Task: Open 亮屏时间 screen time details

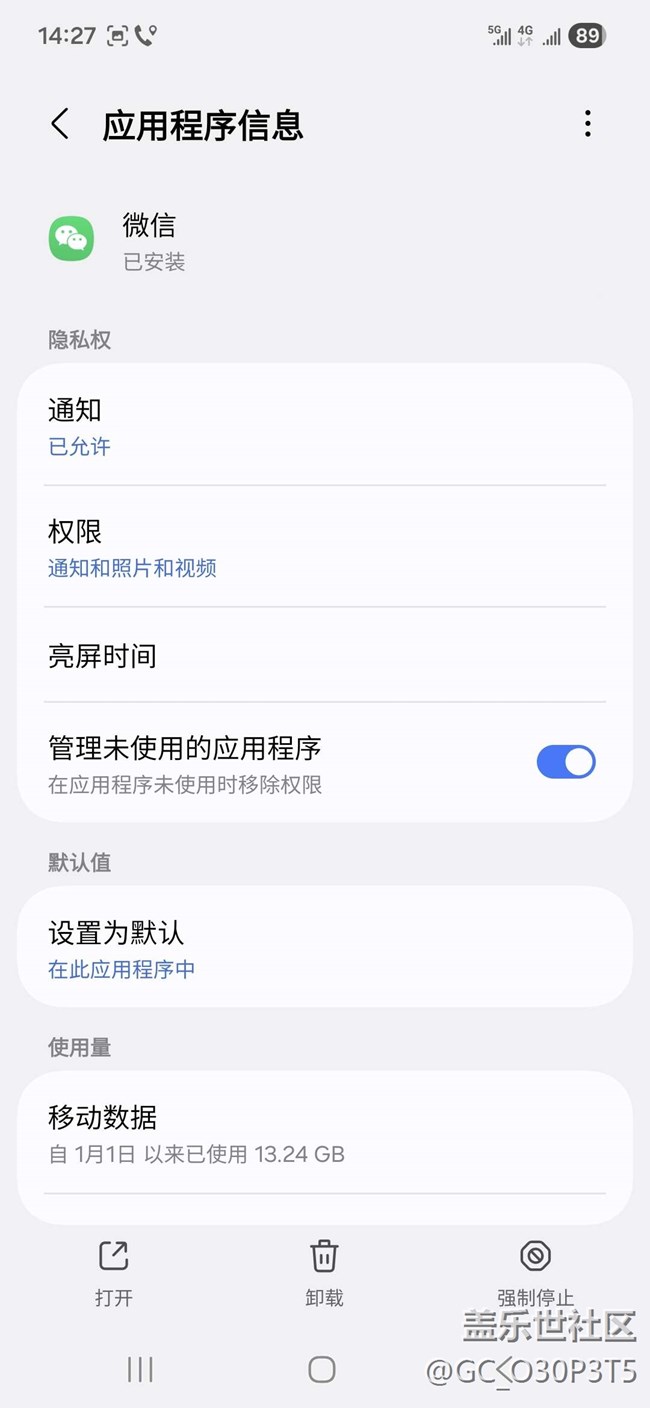Action: pyautogui.click(x=324, y=656)
